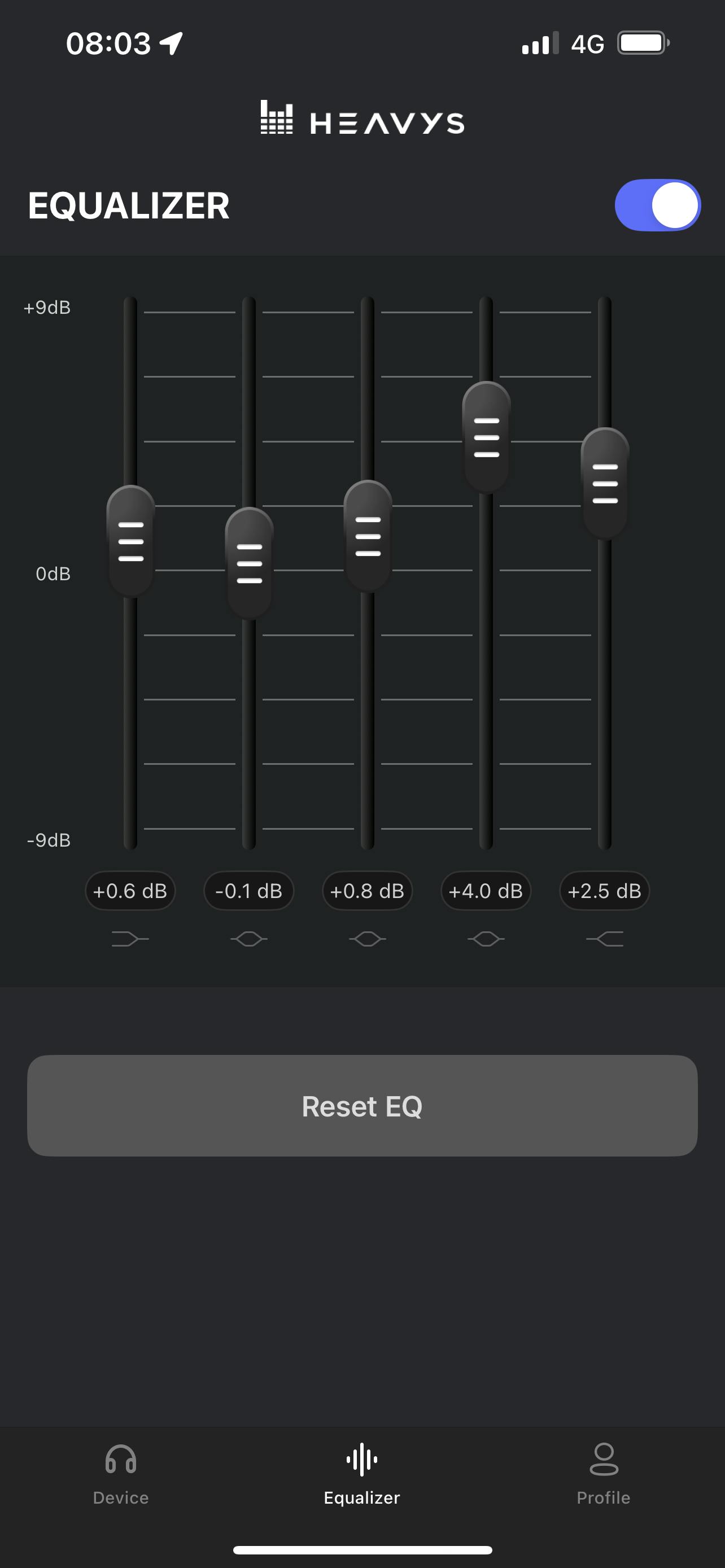The width and height of the screenshot is (725, 1568).
Task: Tap the slider knob showing +0.8 dB
Action: coord(368,536)
